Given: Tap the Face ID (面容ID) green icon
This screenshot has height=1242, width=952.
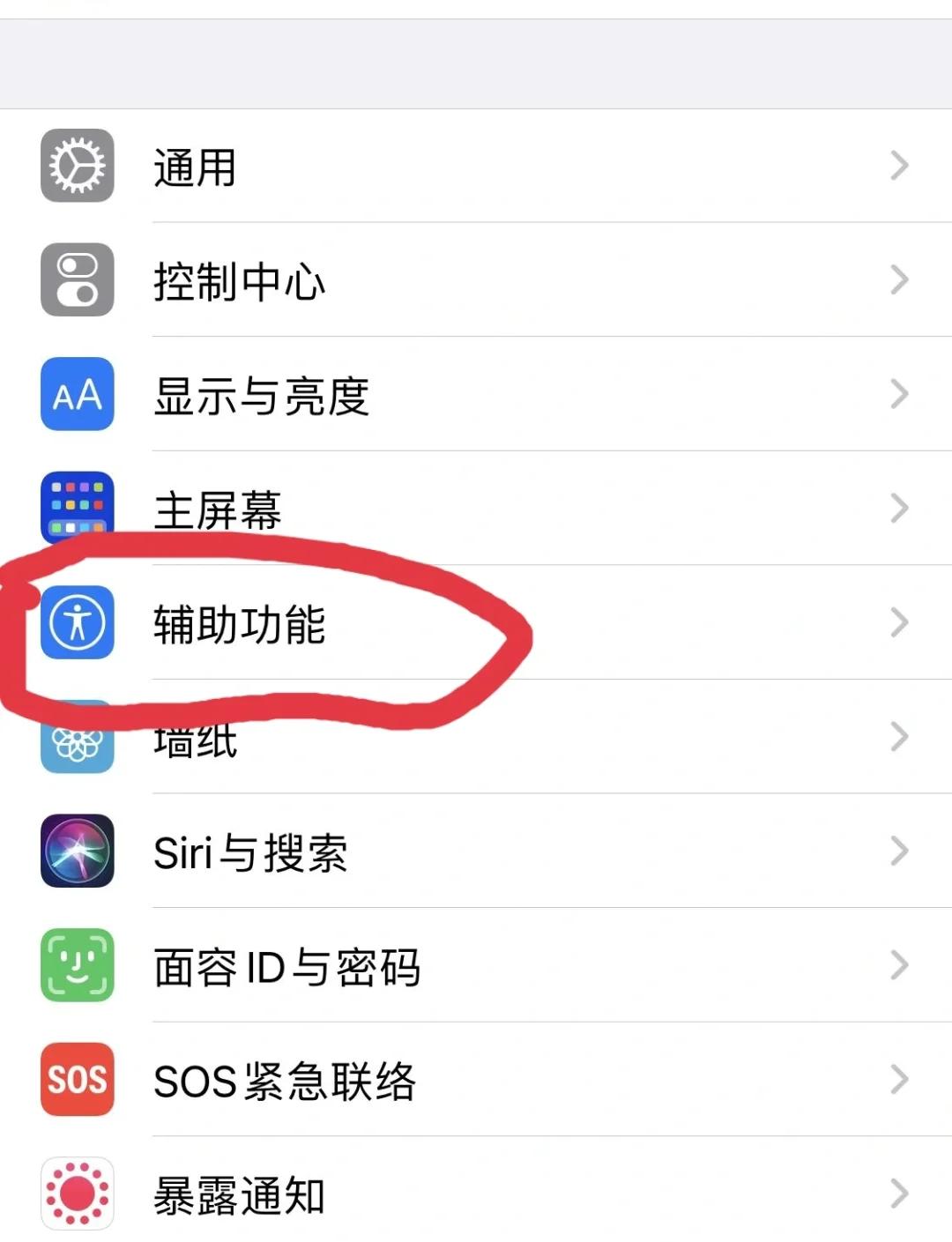Looking at the screenshot, I should (76, 966).
